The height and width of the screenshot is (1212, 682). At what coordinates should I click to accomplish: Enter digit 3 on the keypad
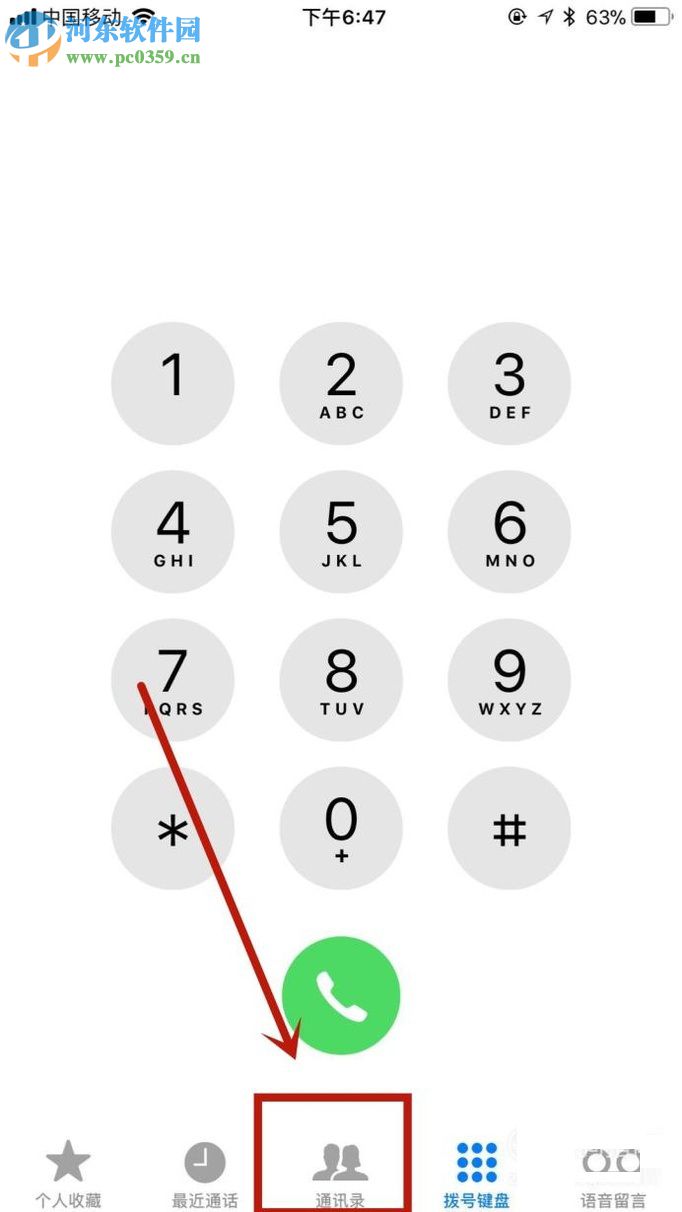coord(509,384)
